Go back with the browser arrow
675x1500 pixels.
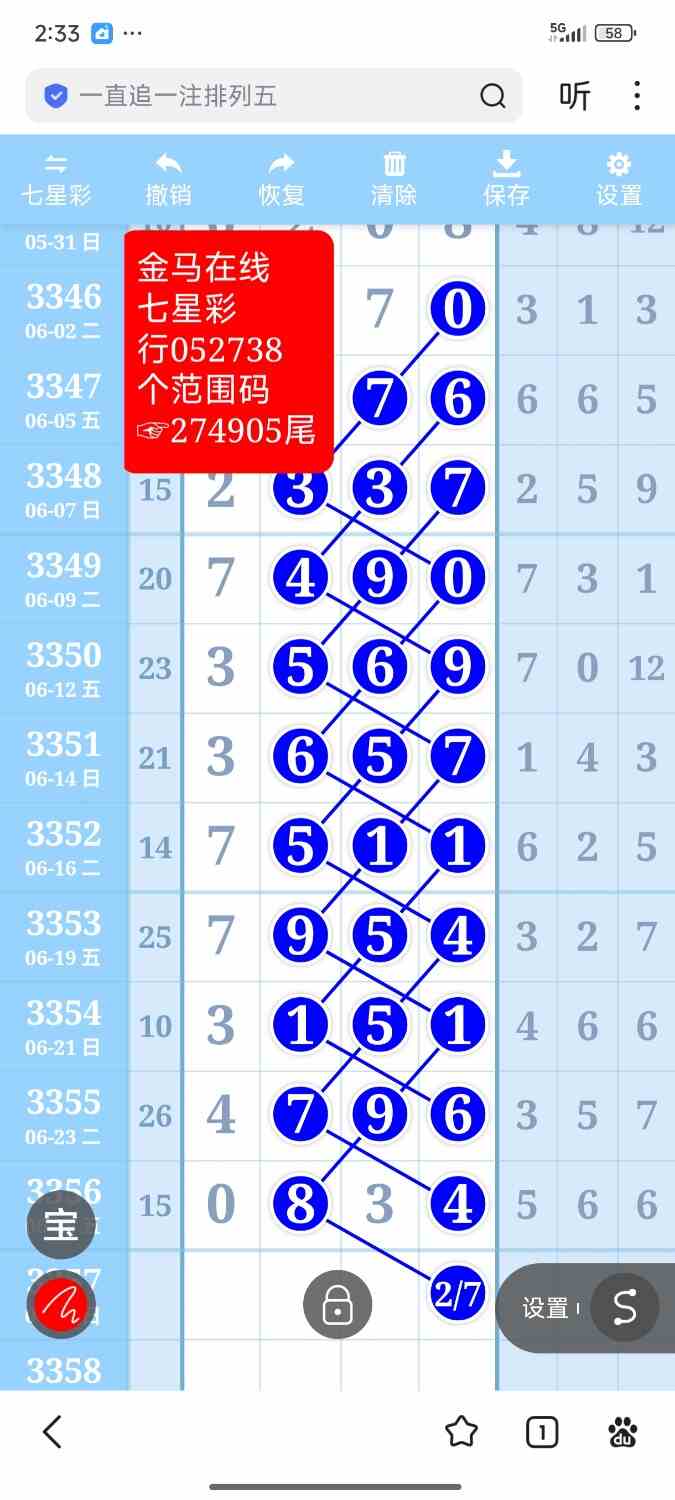click(53, 1433)
